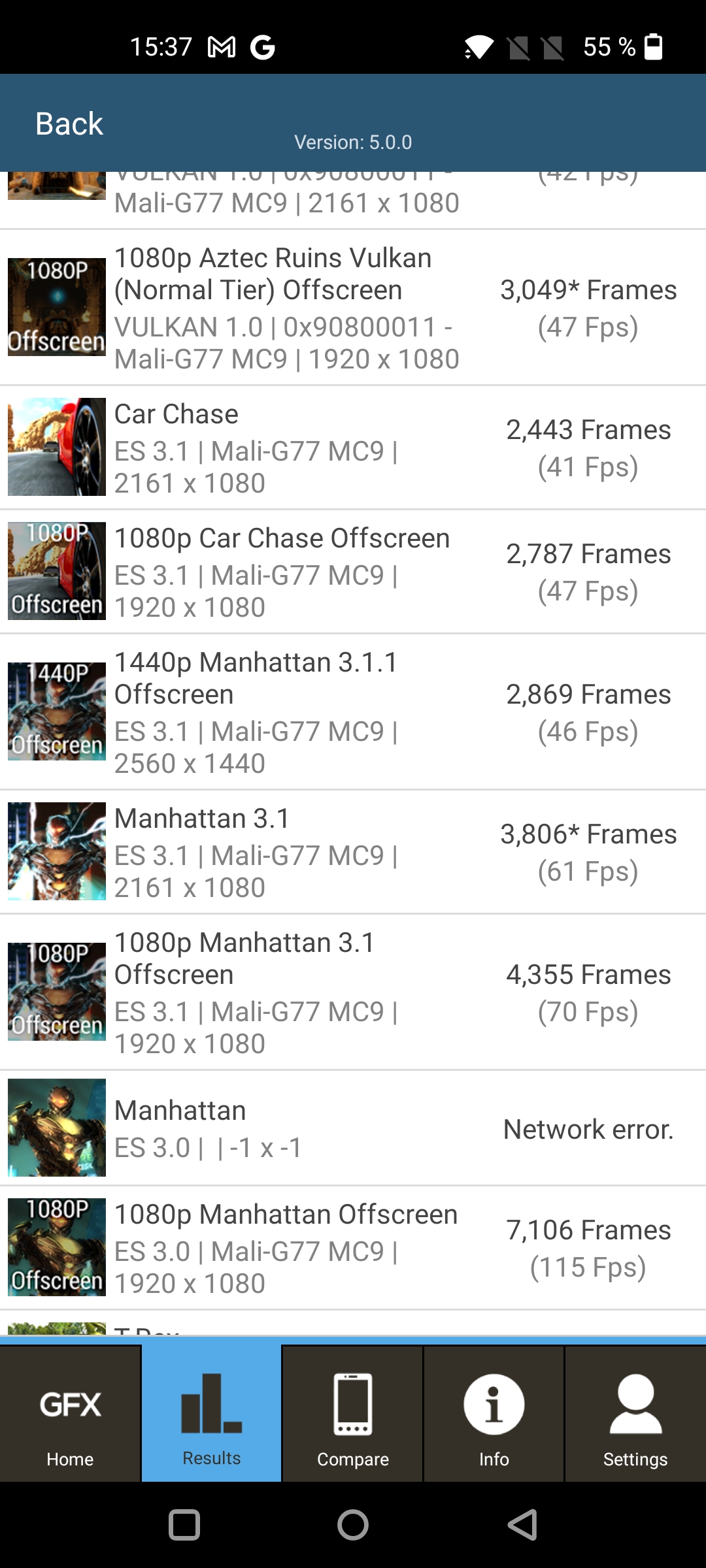Open 1440p Manhattan 3.1.1 Offscreen result
Viewport: 706px width, 1568px height.
click(x=353, y=712)
